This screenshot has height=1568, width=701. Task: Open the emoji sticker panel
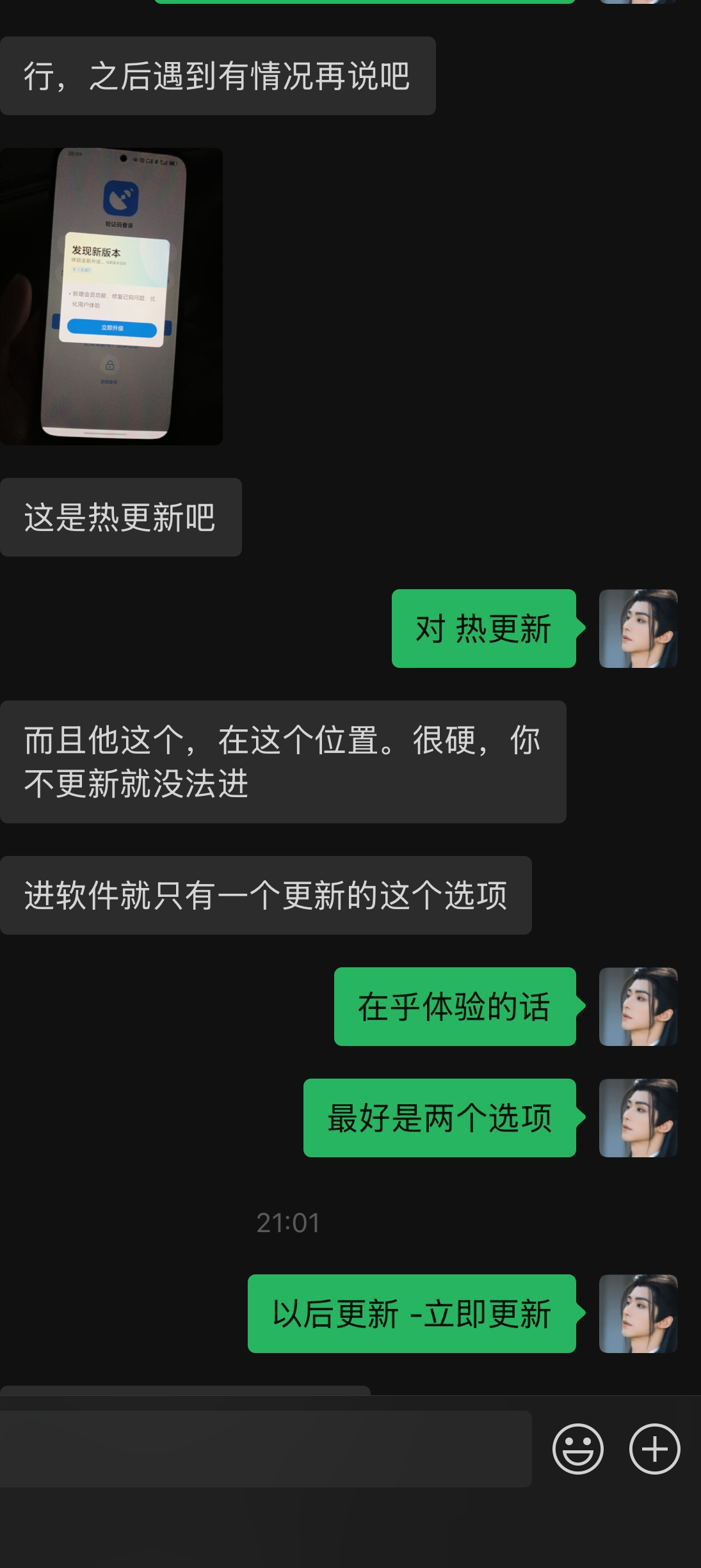tap(577, 1448)
